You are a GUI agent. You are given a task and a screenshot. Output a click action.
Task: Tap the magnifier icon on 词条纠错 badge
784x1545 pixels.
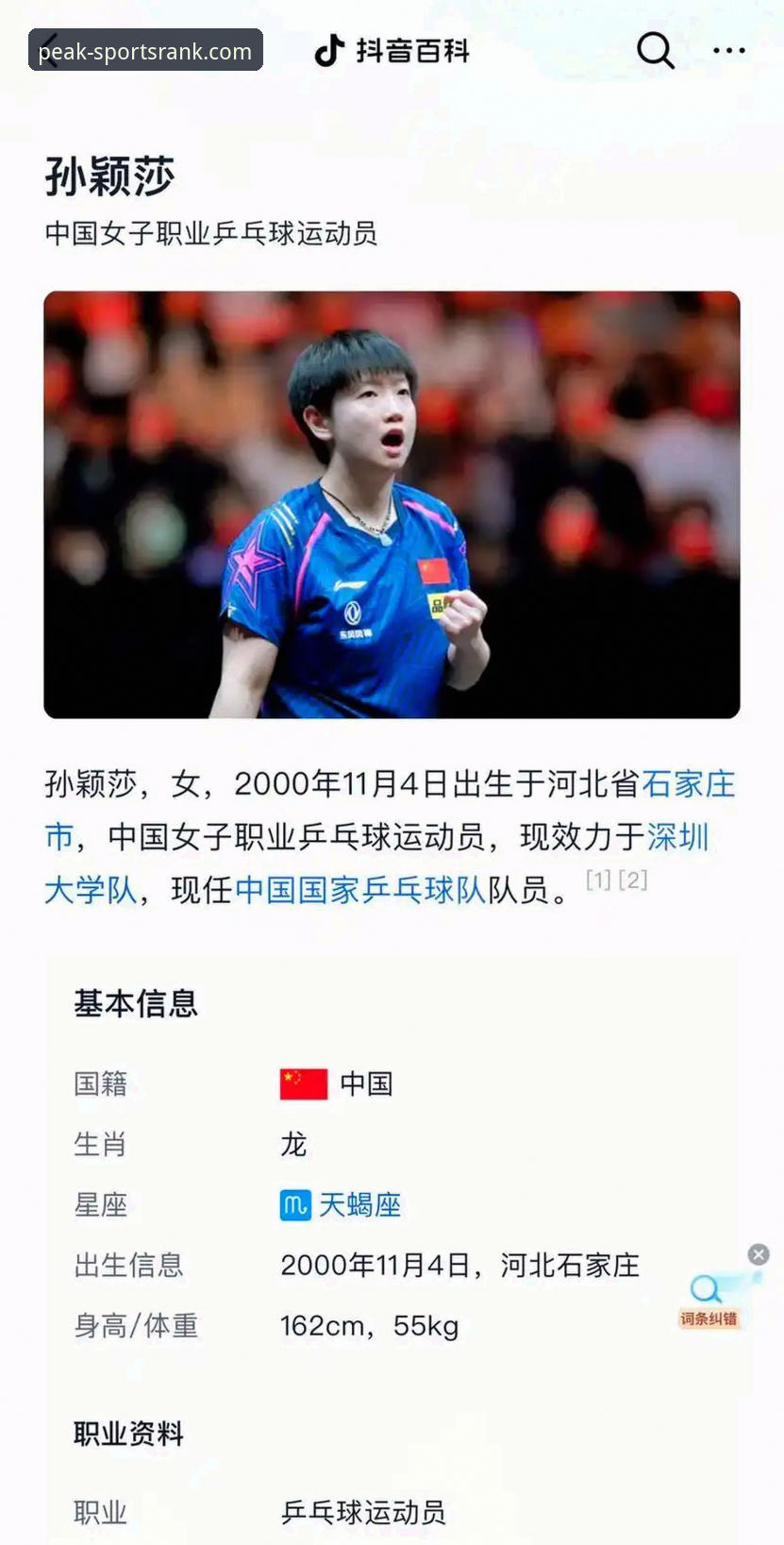704,1285
